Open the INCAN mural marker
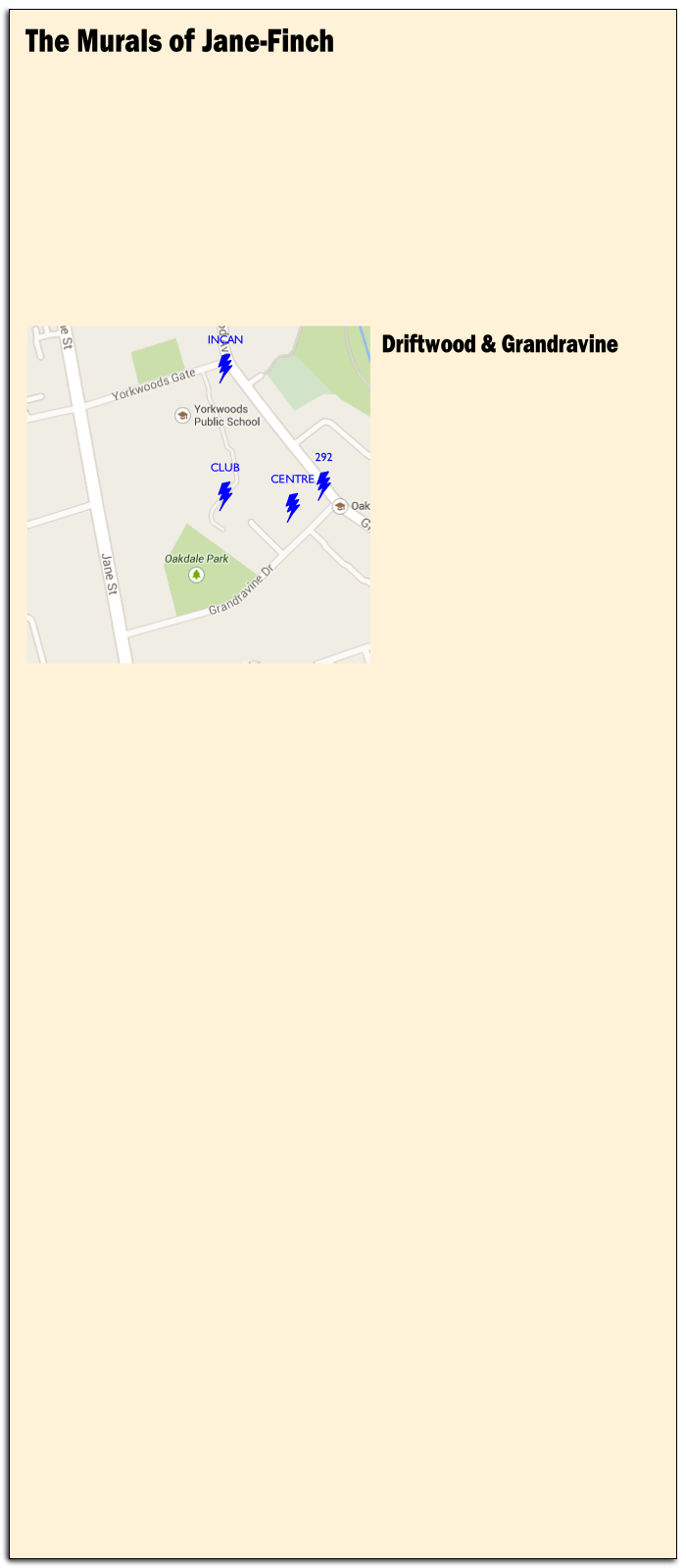The height and width of the screenshot is (1568, 686). click(224, 368)
